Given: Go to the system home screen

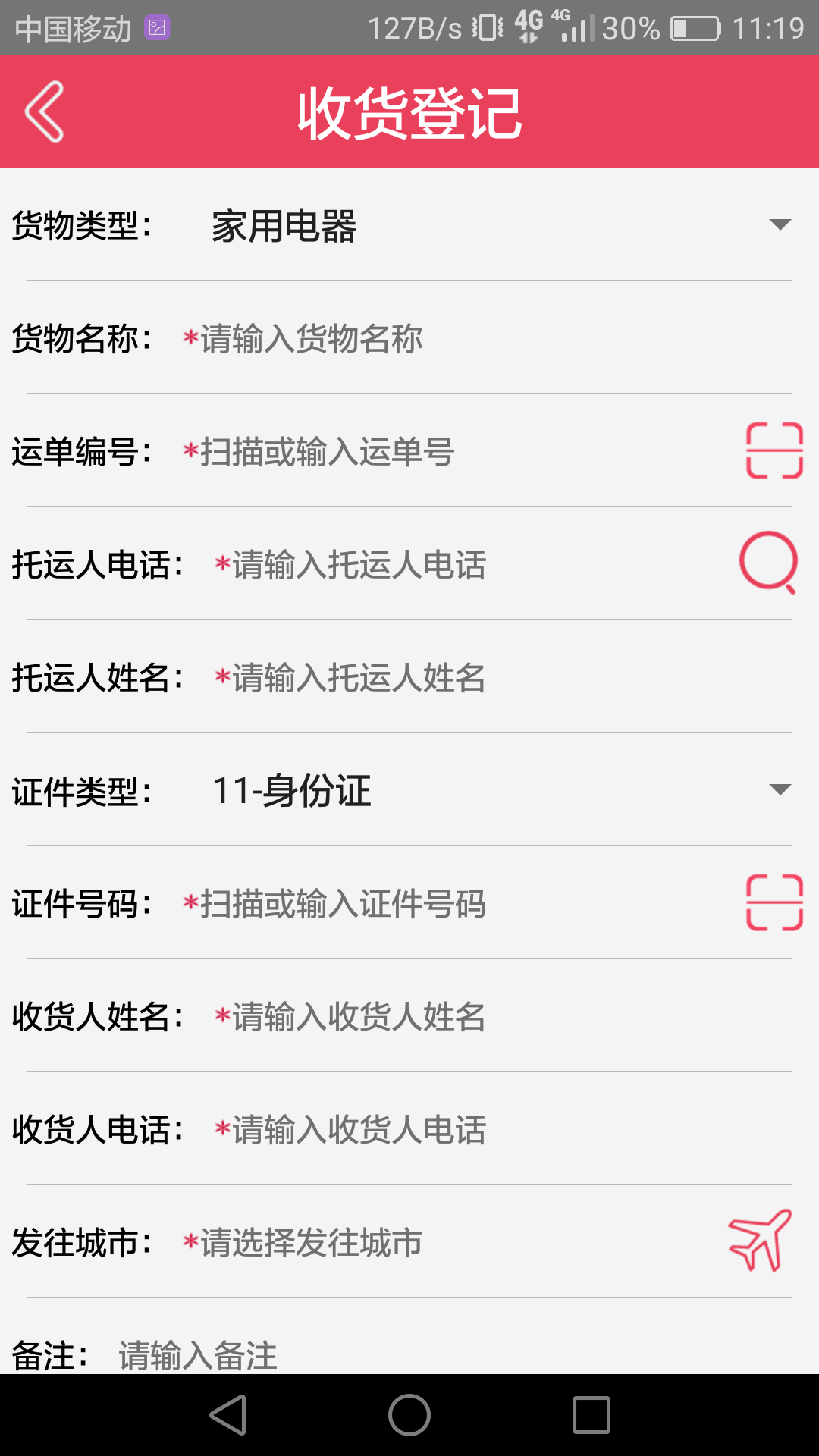Looking at the screenshot, I should click(x=409, y=1415).
